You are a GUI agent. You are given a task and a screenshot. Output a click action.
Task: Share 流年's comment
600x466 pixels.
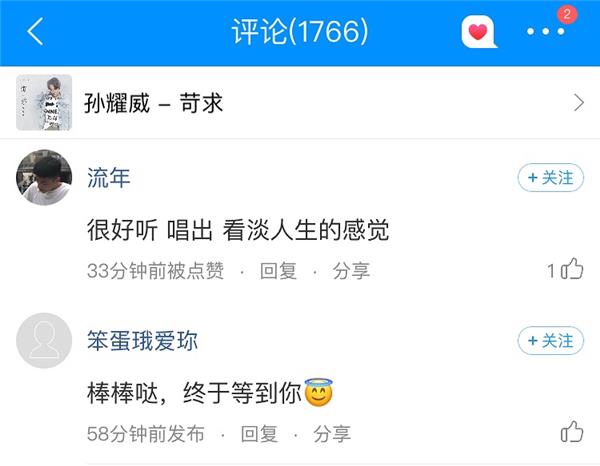351,271
